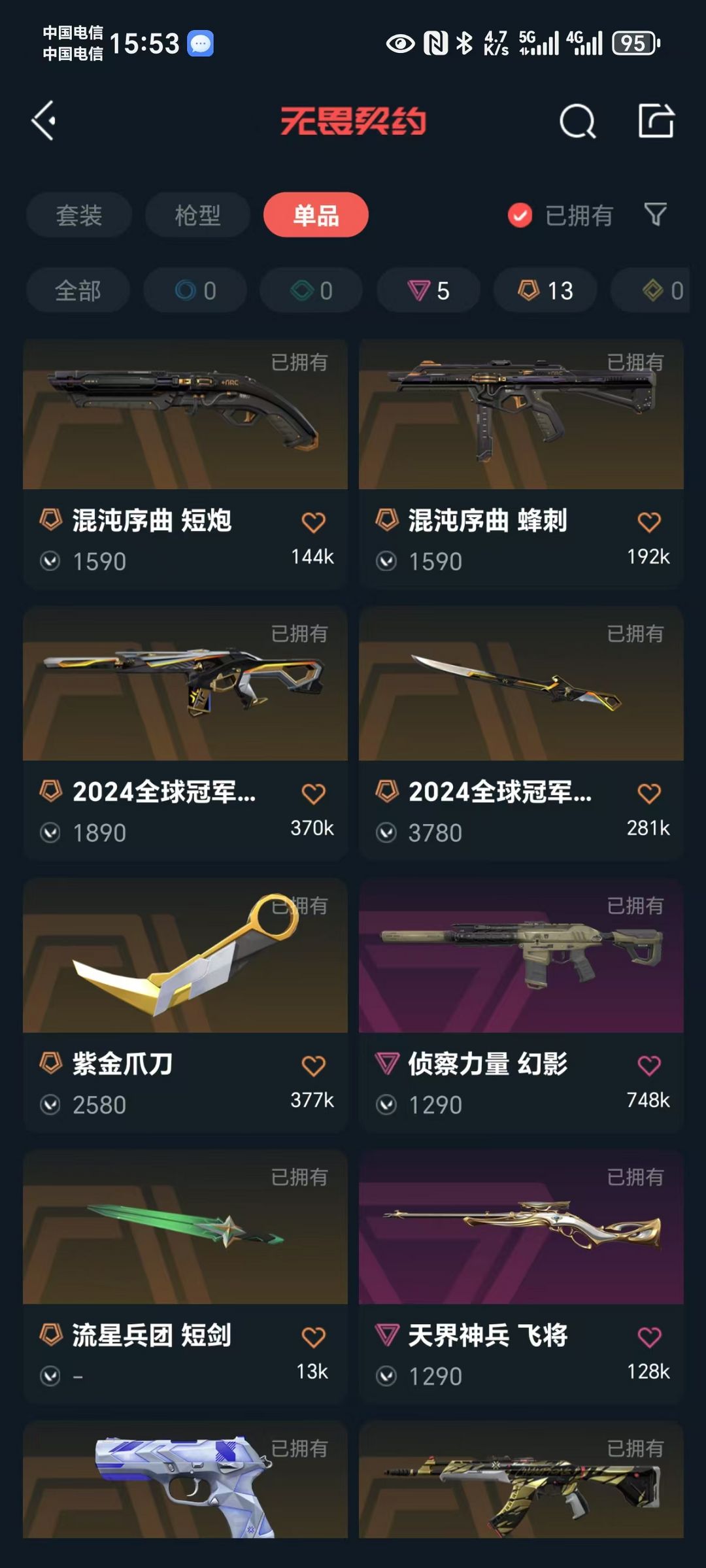
Task: Switch to the 套装 tab
Action: pos(79,215)
